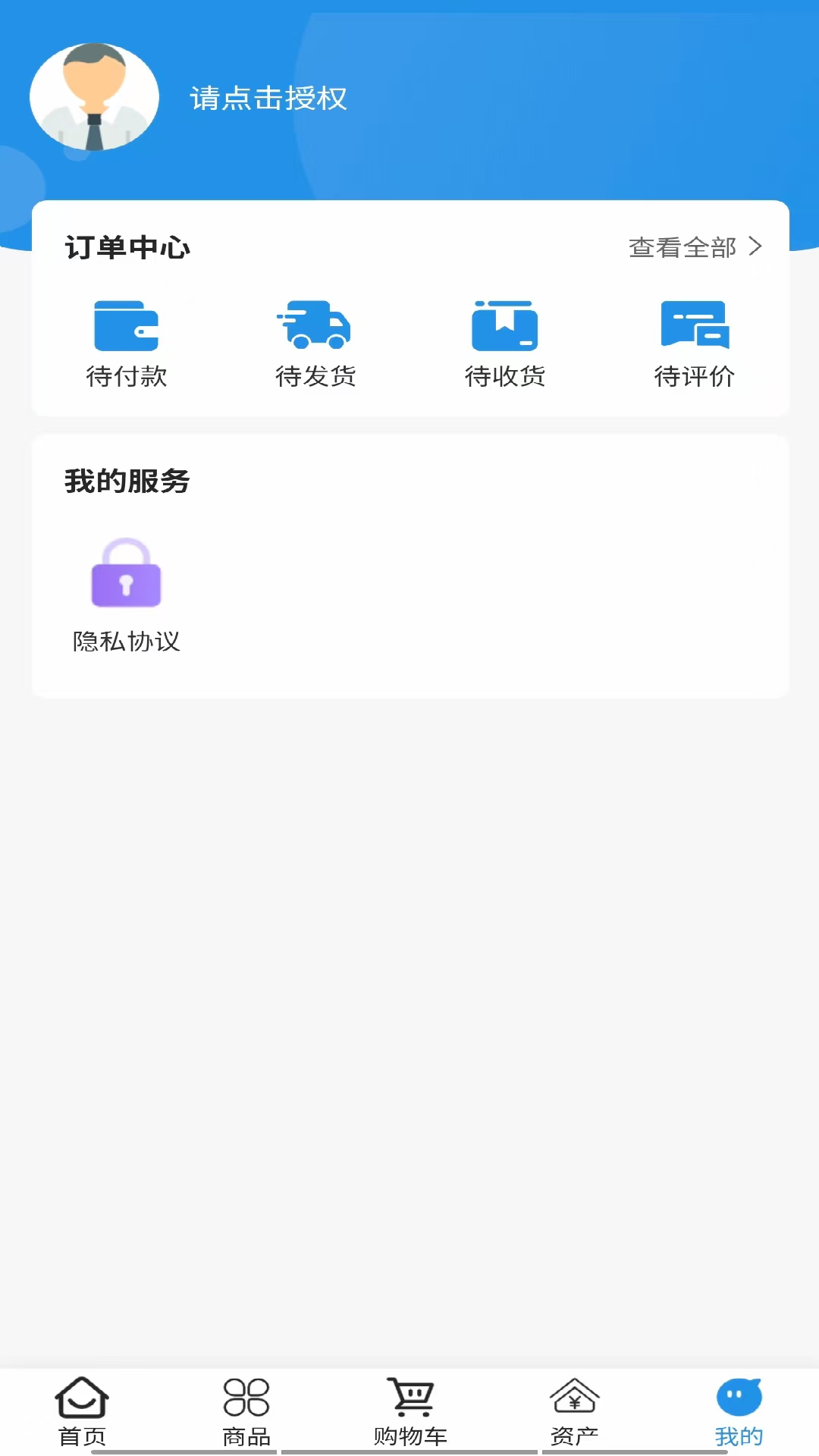Viewport: 819px width, 1456px height.
Task: Select the 我的 profile tab
Action: (739, 1410)
